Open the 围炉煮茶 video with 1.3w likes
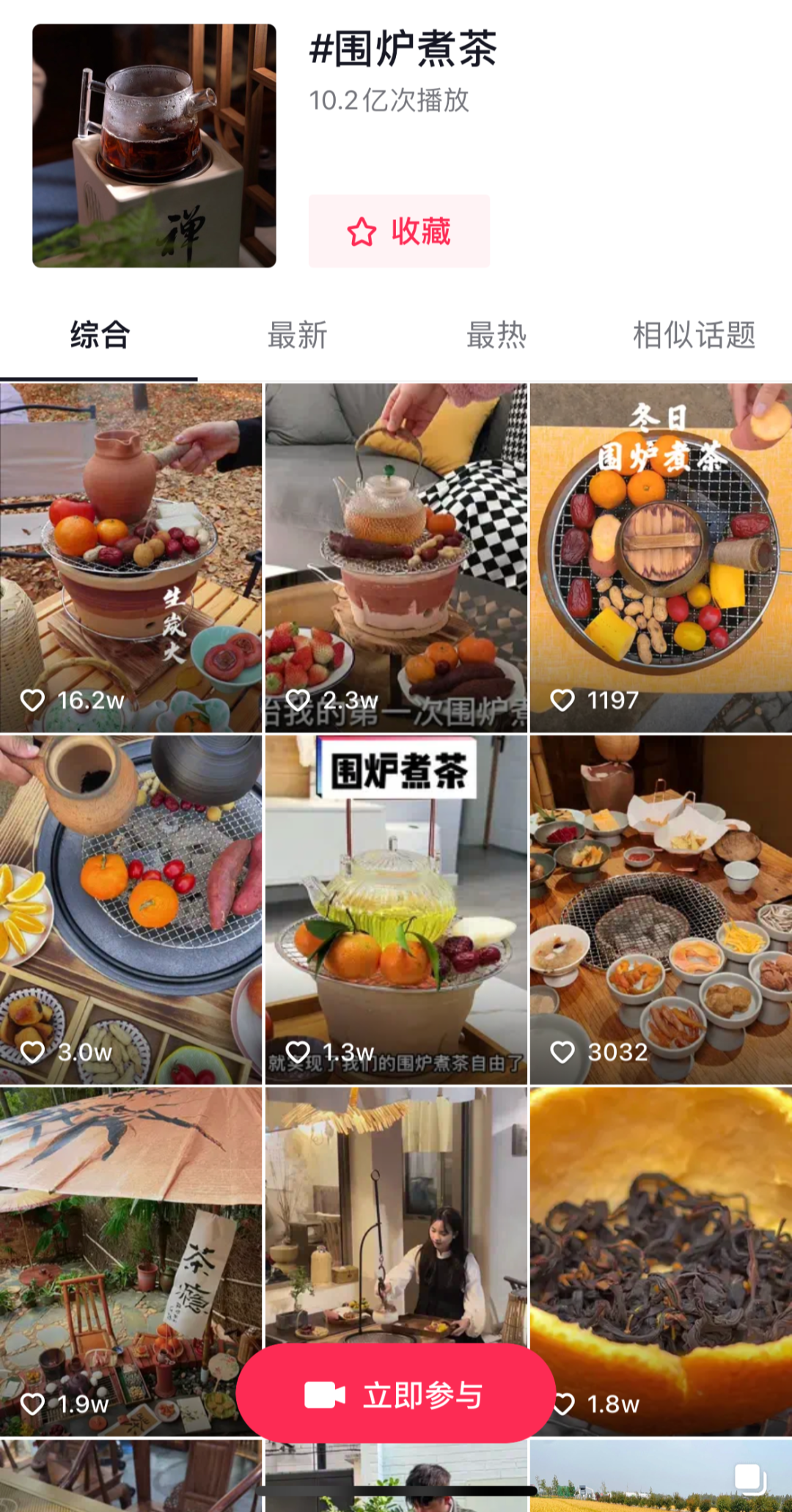This screenshot has height=1512, width=792. click(x=396, y=909)
